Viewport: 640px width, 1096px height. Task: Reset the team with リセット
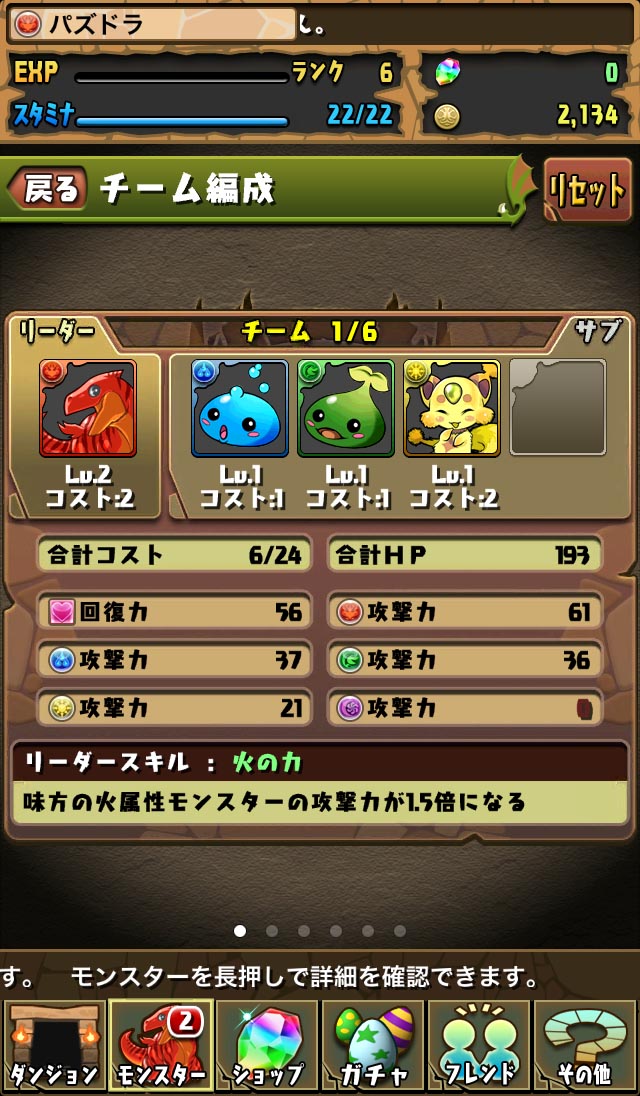coord(587,189)
